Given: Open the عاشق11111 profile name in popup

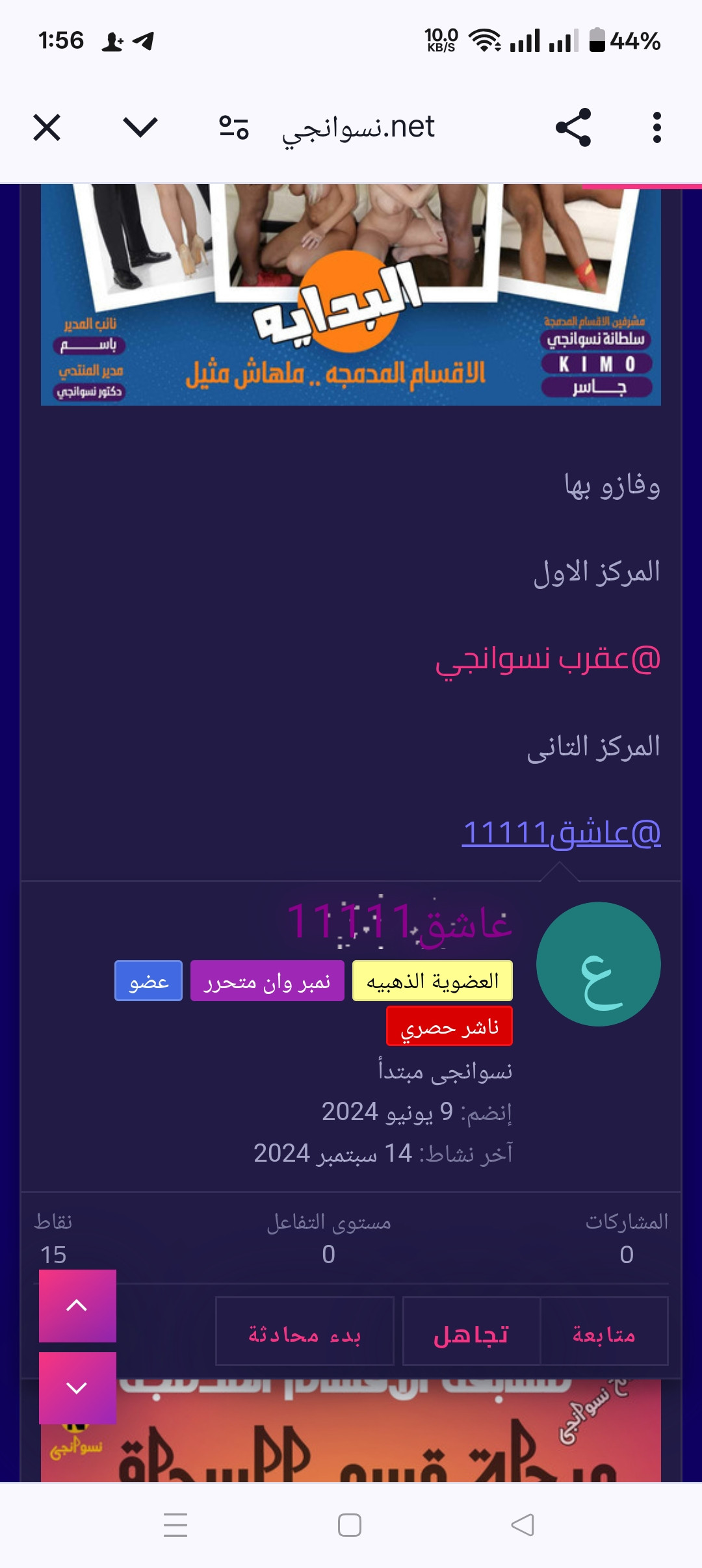Looking at the screenshot, I should [400, 921].
